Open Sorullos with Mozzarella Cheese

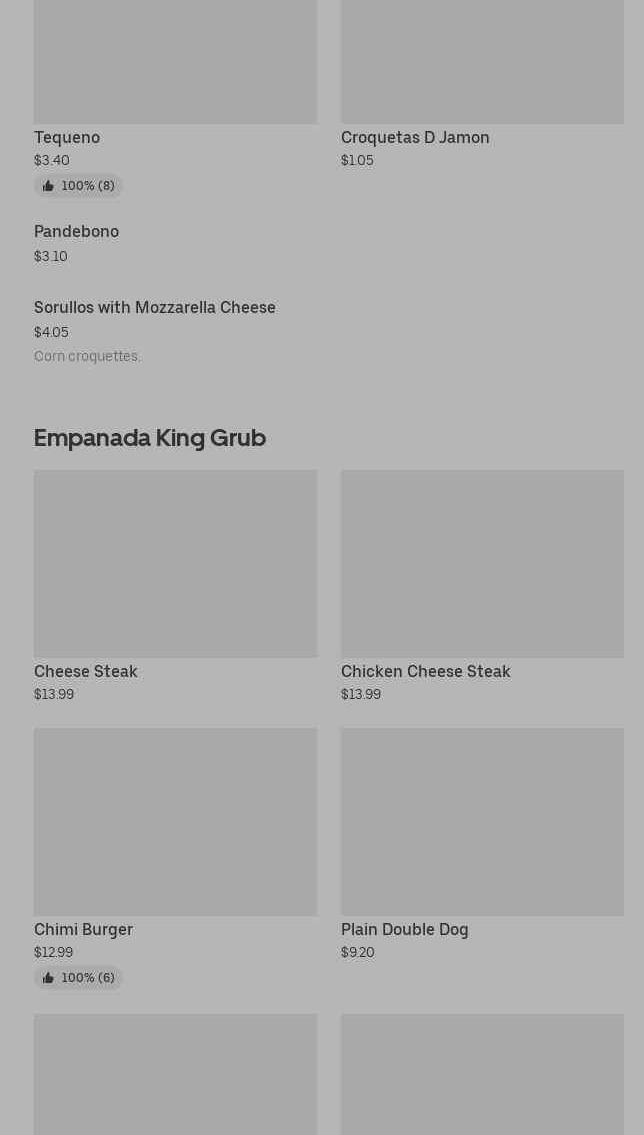tap(155, 308)
